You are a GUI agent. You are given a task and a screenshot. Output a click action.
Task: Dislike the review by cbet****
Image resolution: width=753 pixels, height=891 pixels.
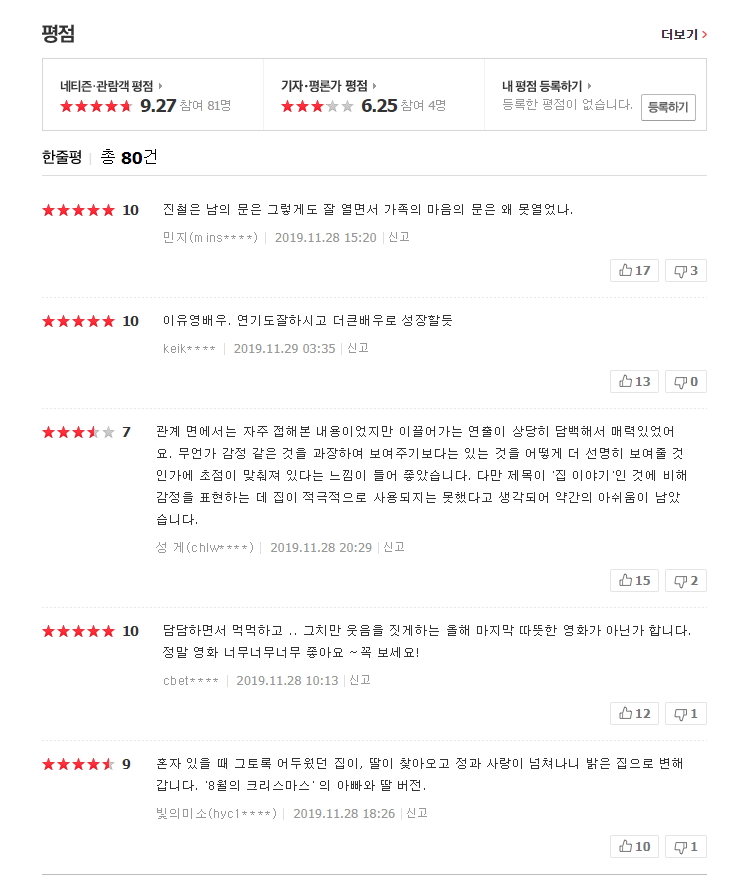[x=685, y=713]
